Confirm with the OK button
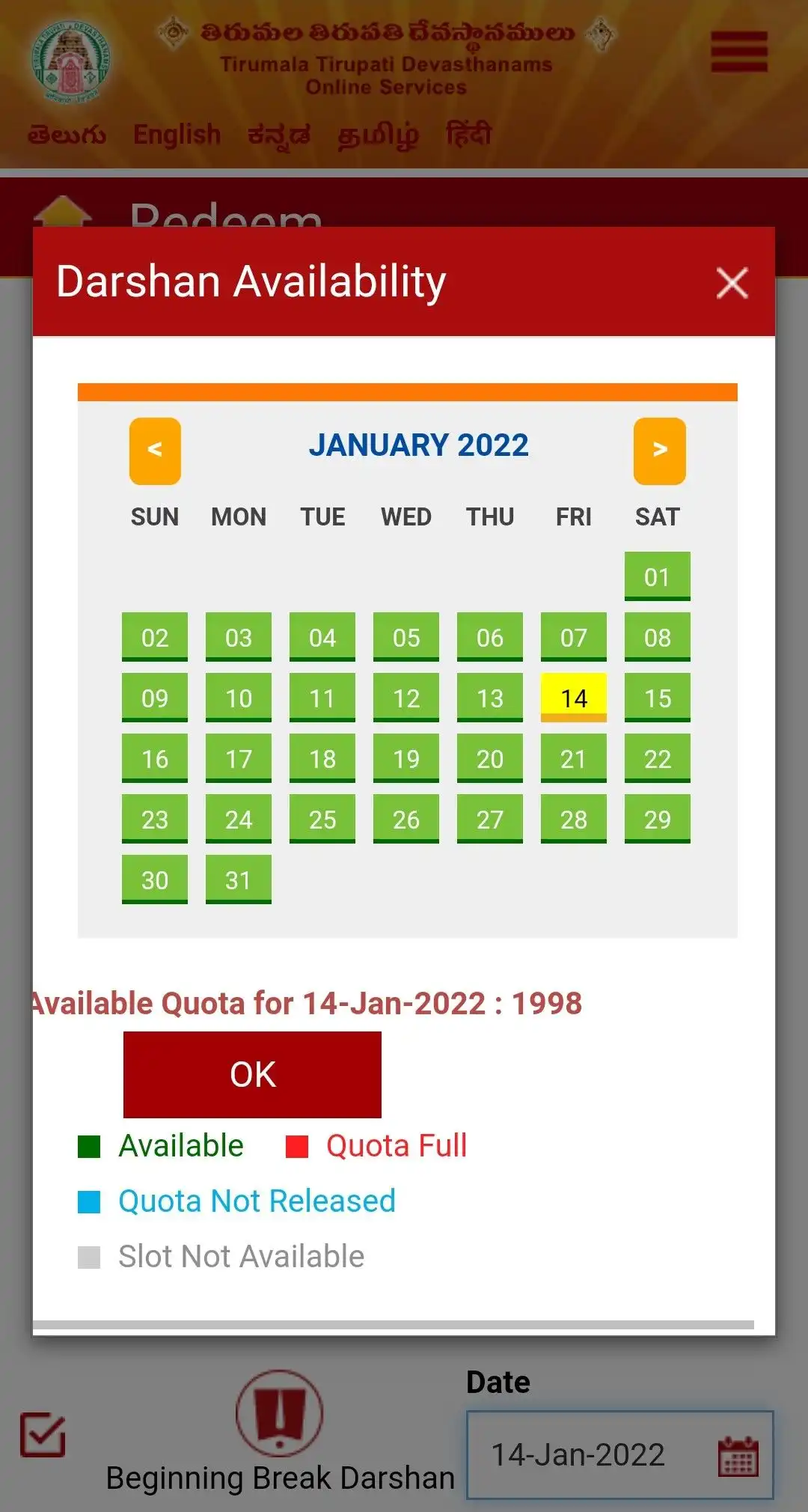The height and width of the screenshot is (1512, 808). (x=252, y=1074)
